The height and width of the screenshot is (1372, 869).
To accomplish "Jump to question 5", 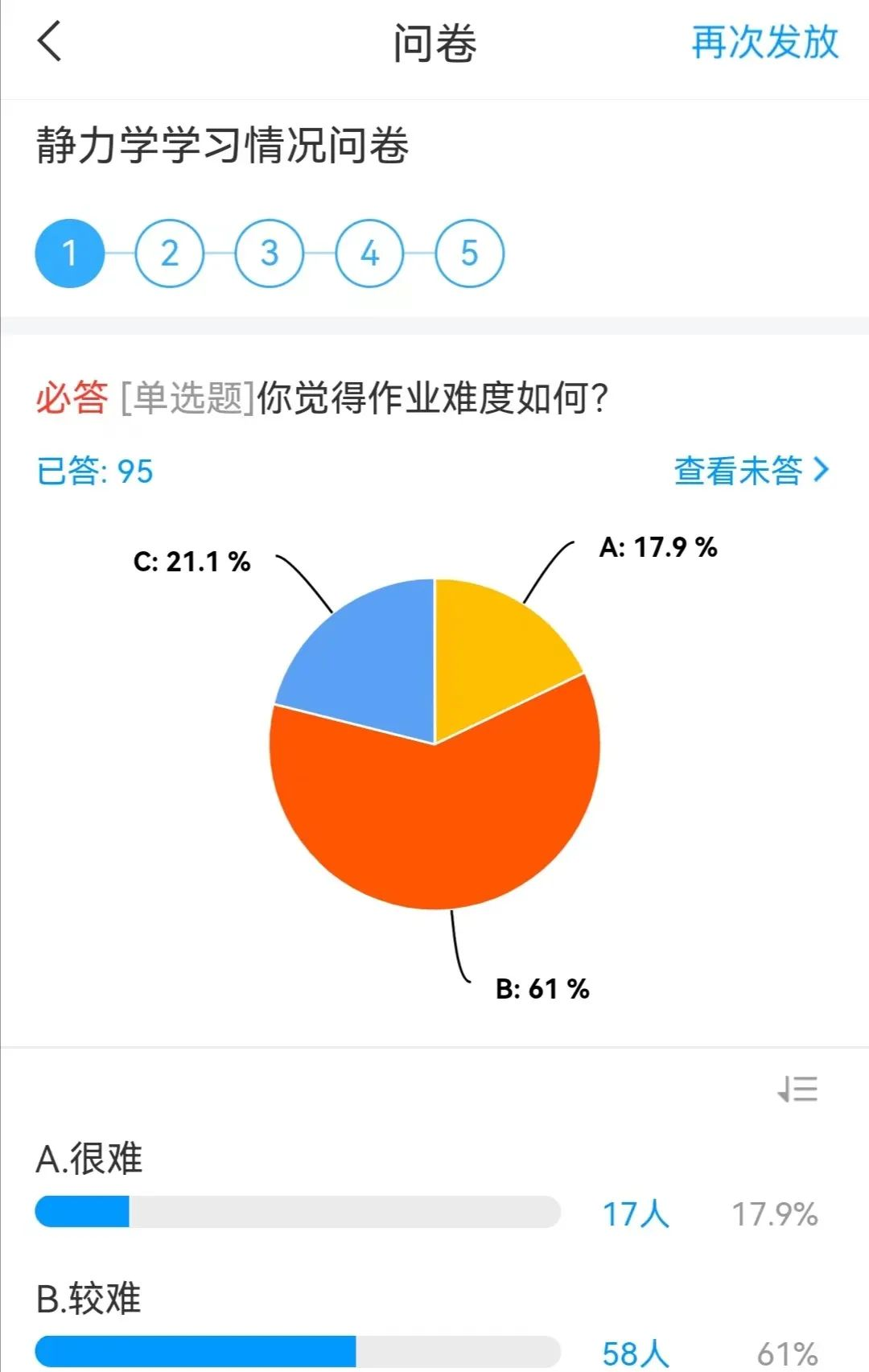I will [x=469, y=253].
